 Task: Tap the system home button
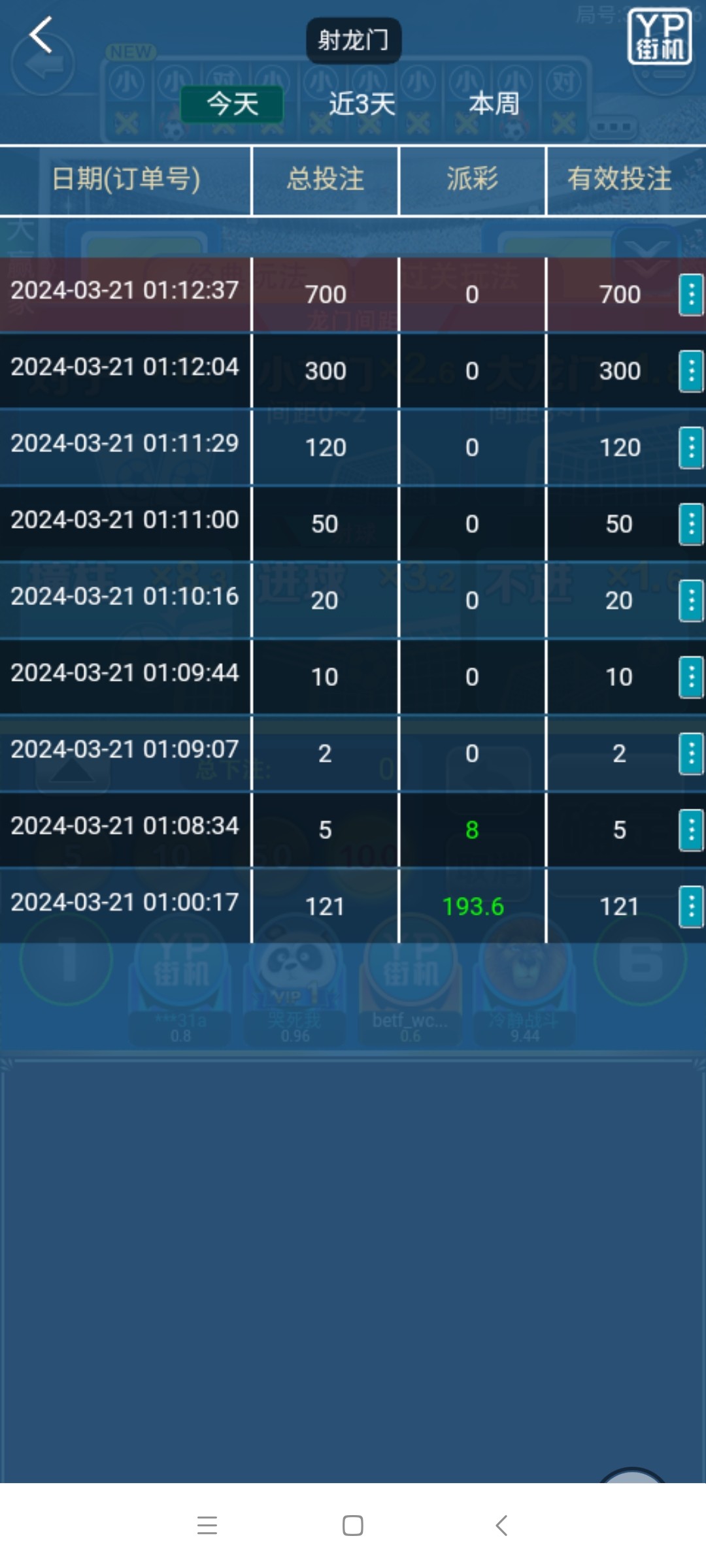353,1526
